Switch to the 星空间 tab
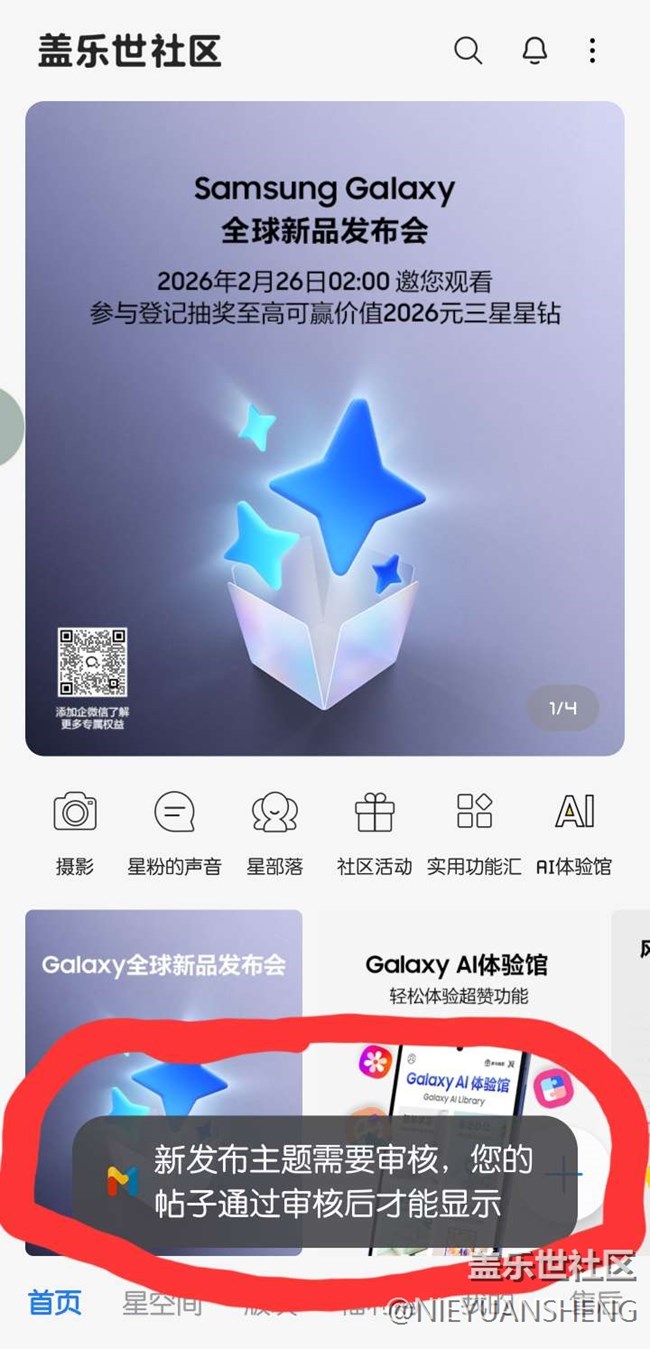This screenshot has height=1349, width=650. click(162, 1304)
